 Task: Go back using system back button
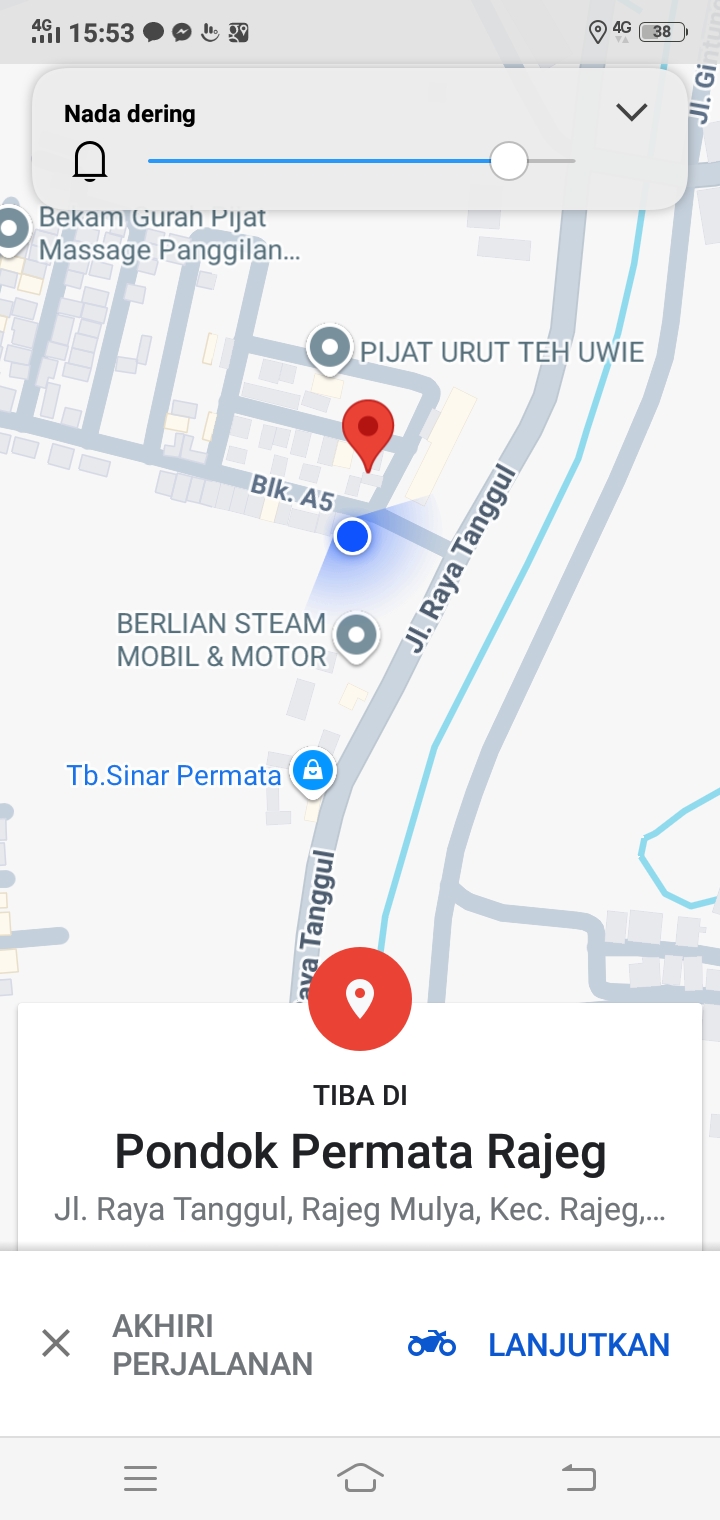coord(578,1477)
